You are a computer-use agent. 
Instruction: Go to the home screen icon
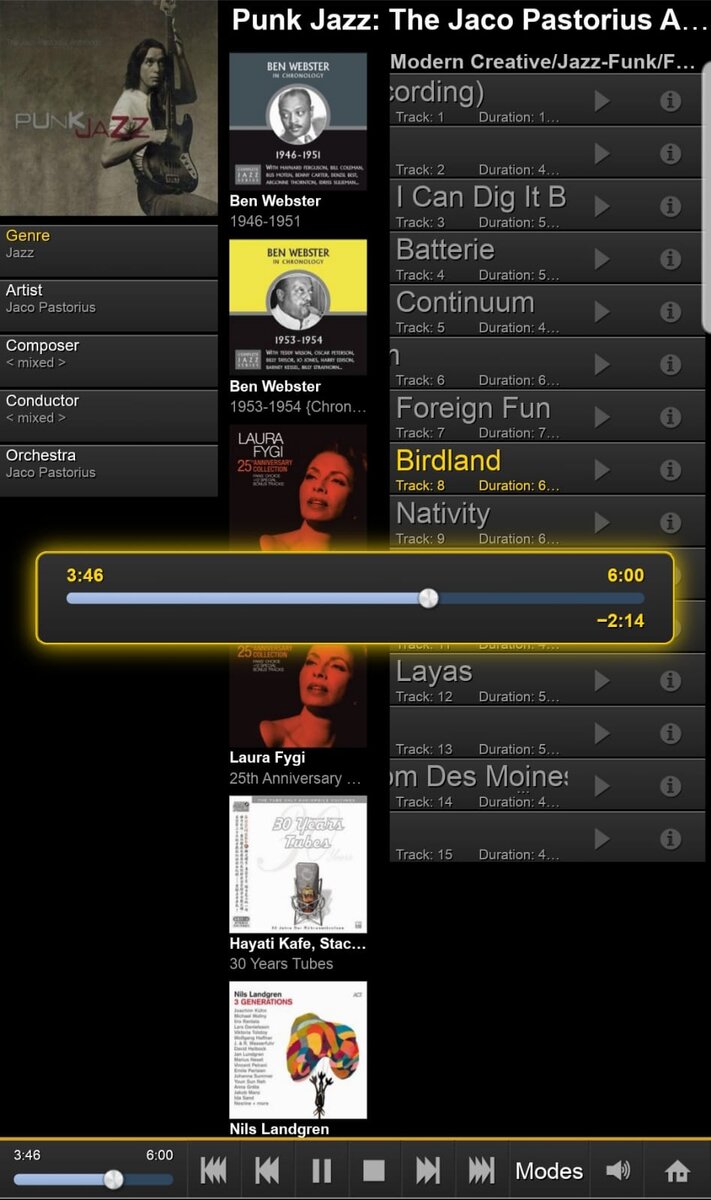(678, 1170)
